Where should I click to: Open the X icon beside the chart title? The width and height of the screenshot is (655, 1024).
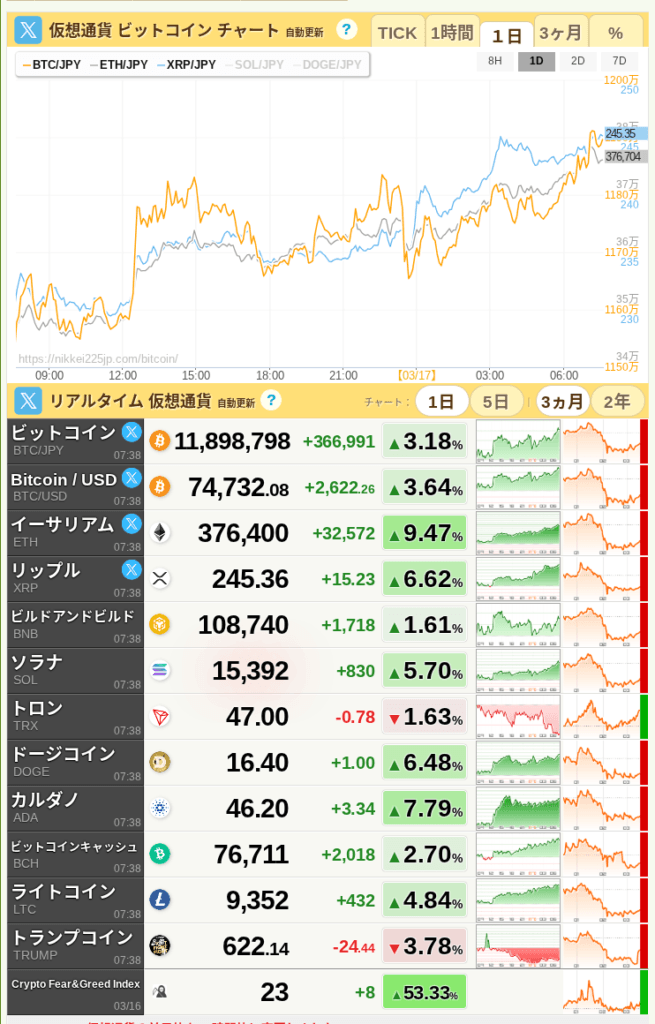[x=28, y=30]
